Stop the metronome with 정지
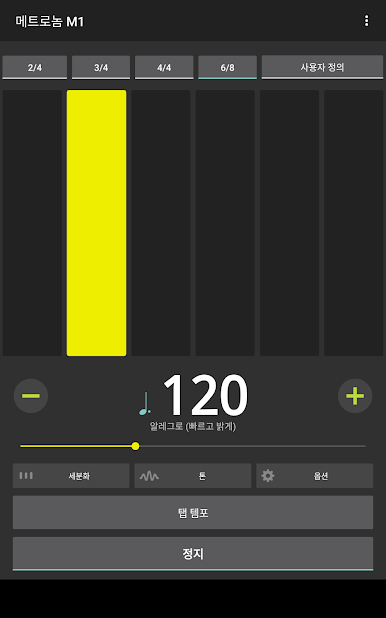The height and width of the screenshot is (618, 386). [193, 553]
